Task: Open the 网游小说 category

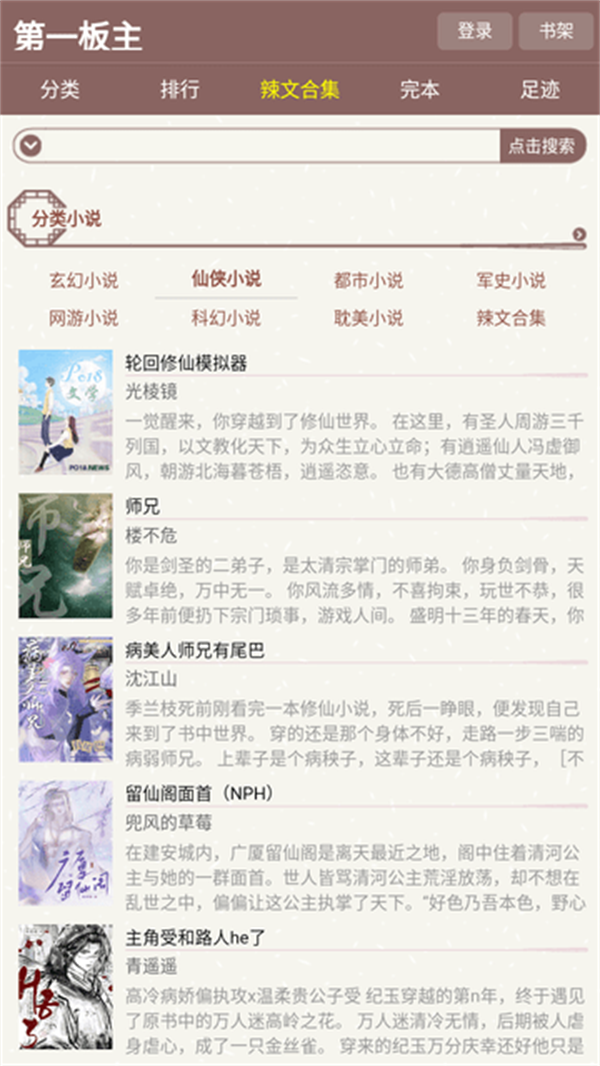Action: click(x=84, y=318)
